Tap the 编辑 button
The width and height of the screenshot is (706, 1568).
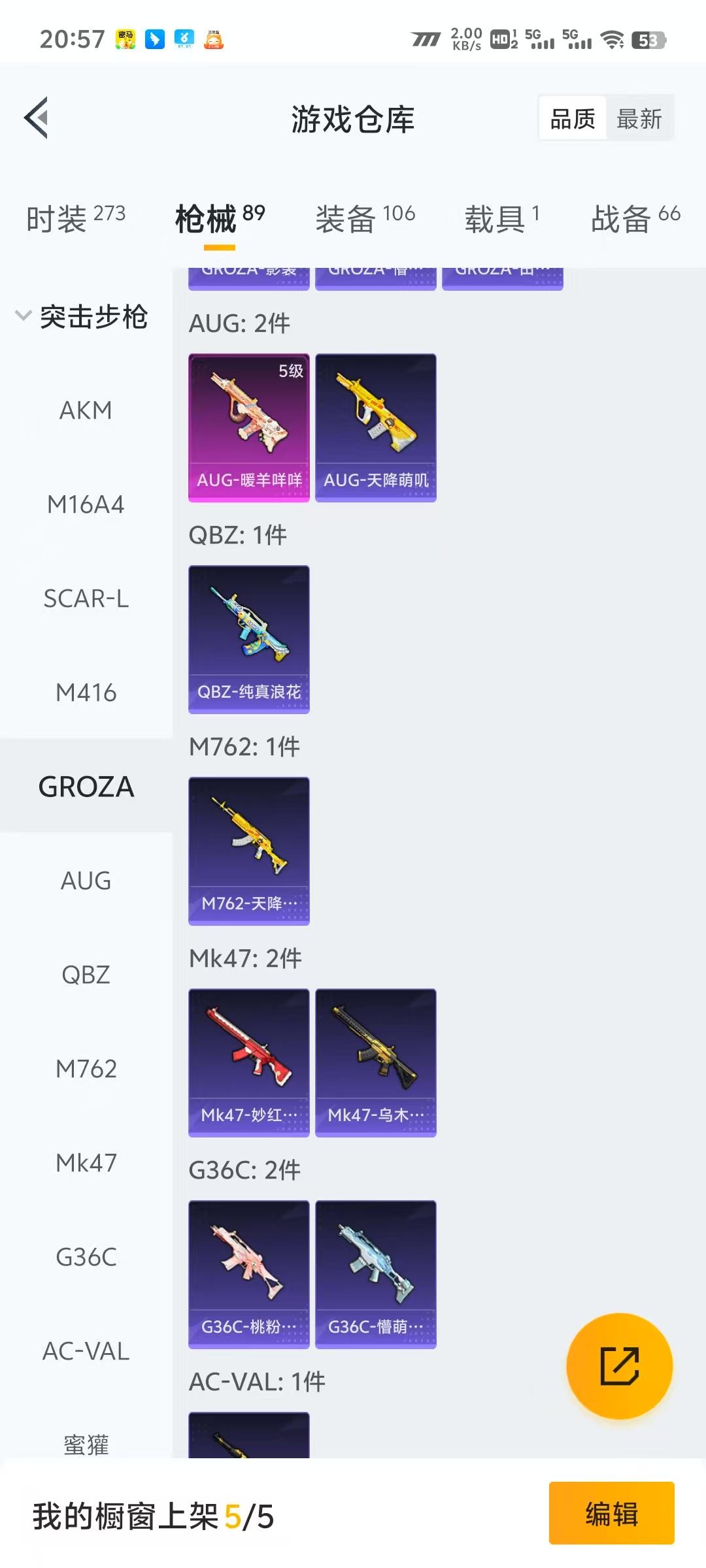click(611, 1514)
